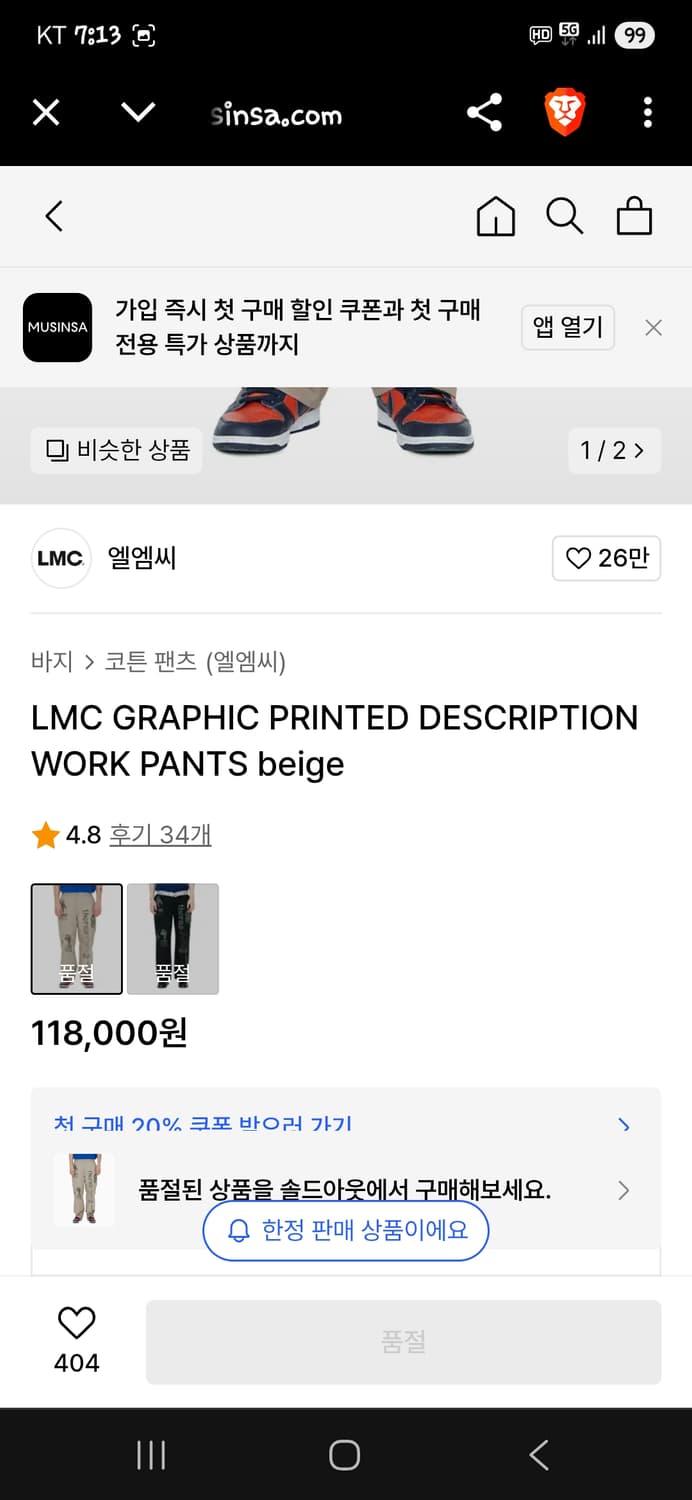The image size is (692, 1500).
Task: Open the search magnifier icon
Action: tap(564, 216)
